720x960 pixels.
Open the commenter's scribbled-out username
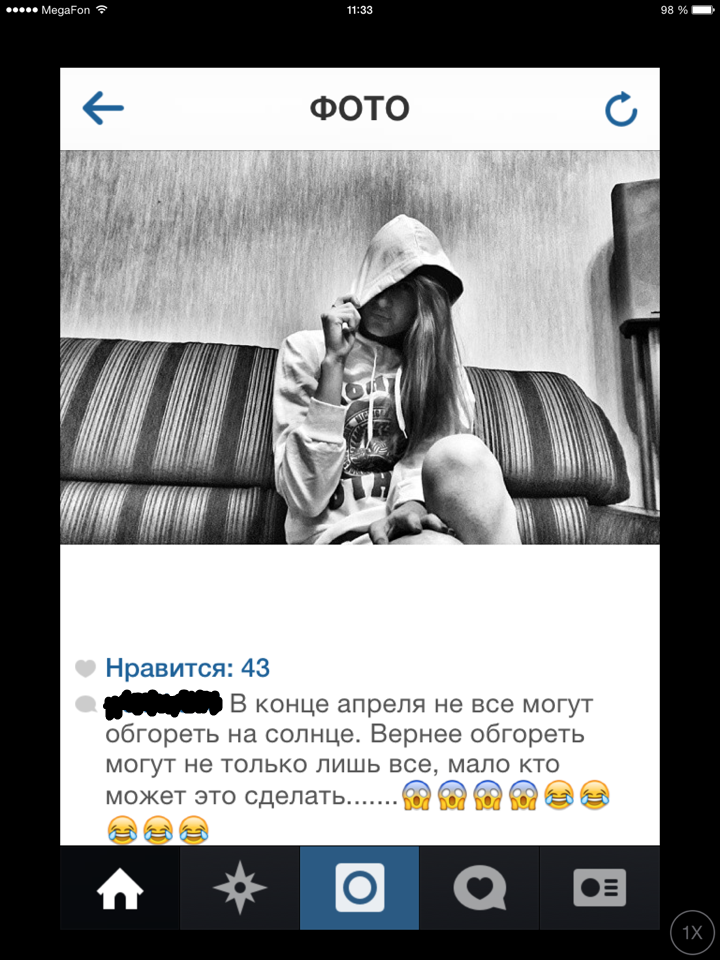(164, 704)
